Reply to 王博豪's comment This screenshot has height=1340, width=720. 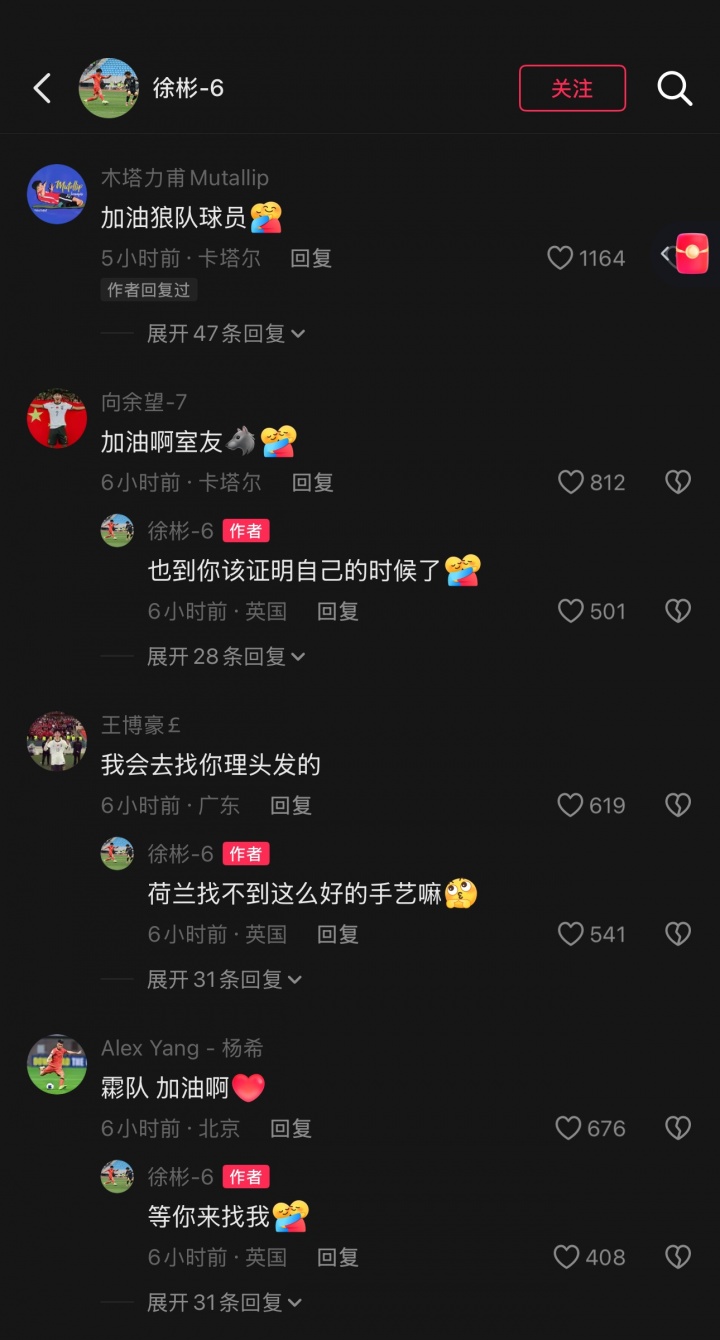290,805
